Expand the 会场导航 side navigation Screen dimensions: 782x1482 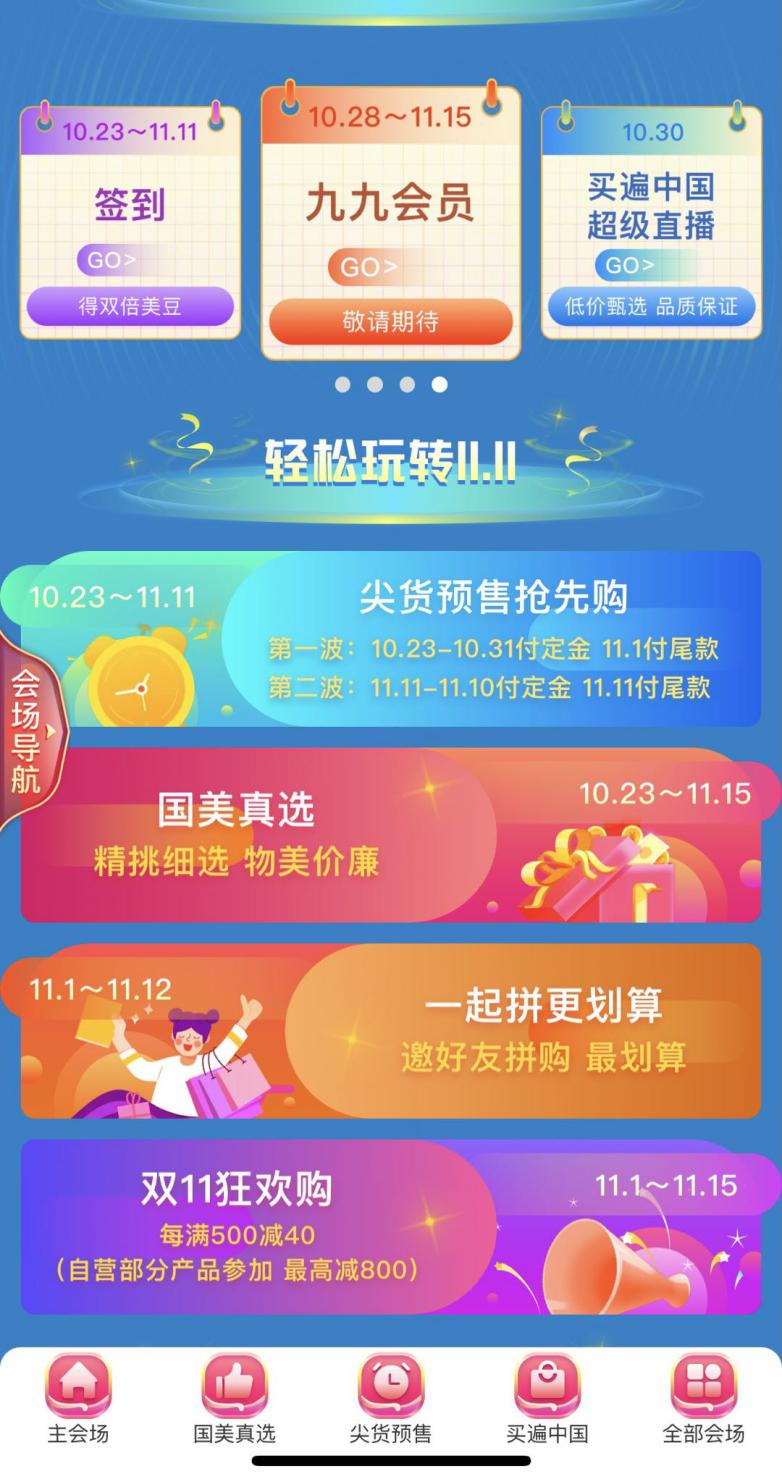28,731
